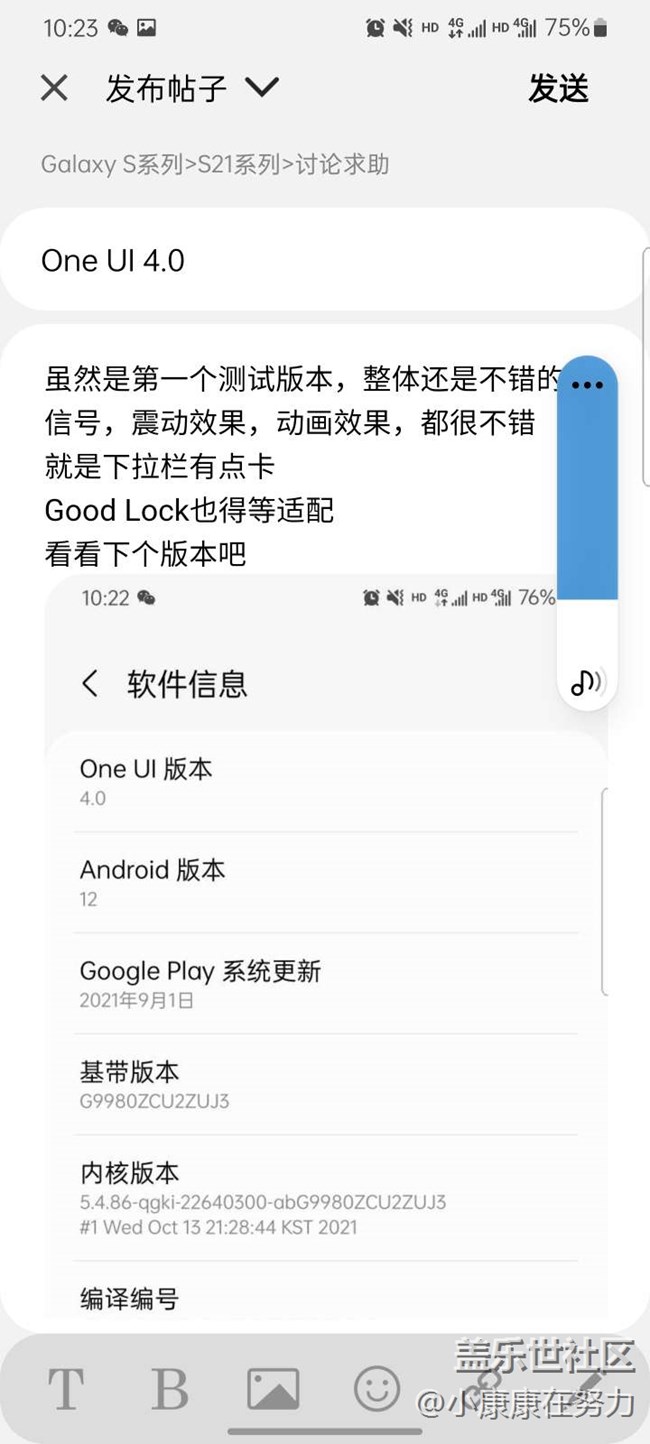Image resolution: width=650 pixels, height=1444 pixels.
Task: Open the emoji smiley picker
Action: [x=377, y=1389]
